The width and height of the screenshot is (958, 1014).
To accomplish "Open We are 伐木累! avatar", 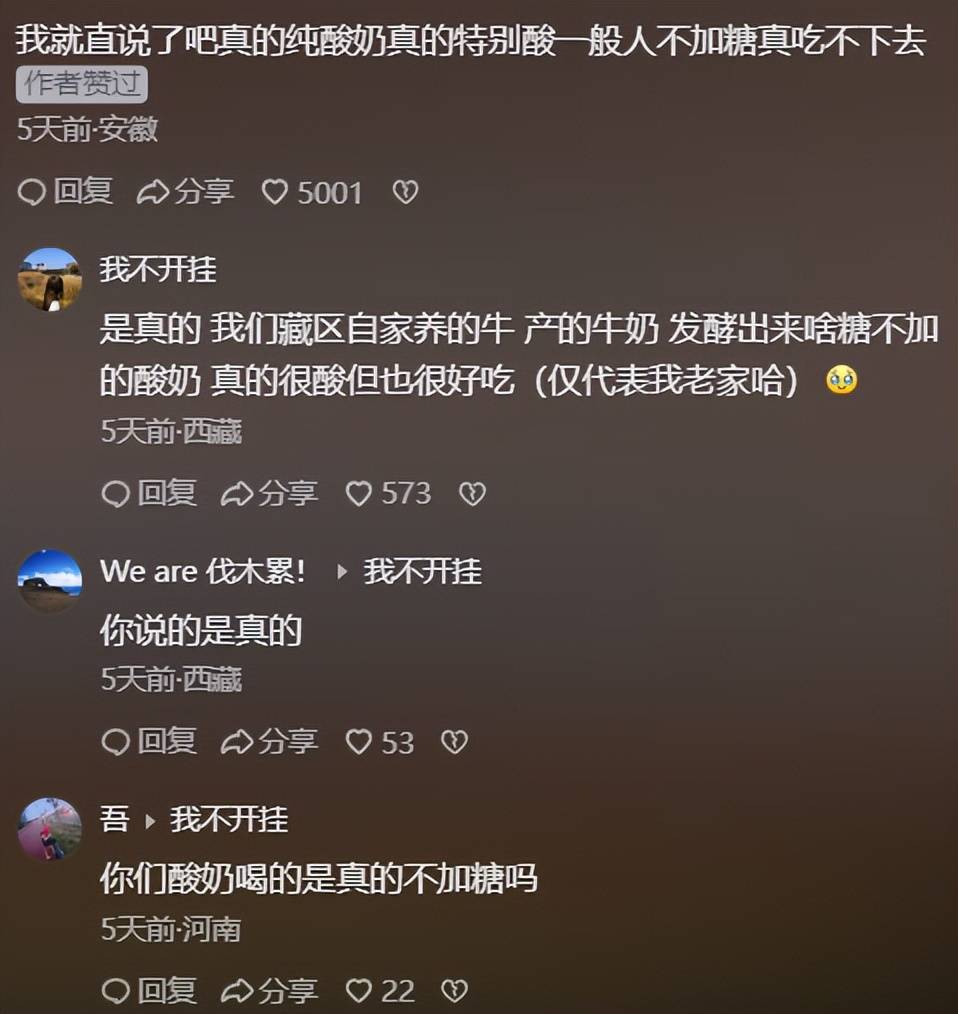I will [x=50, y=579].
